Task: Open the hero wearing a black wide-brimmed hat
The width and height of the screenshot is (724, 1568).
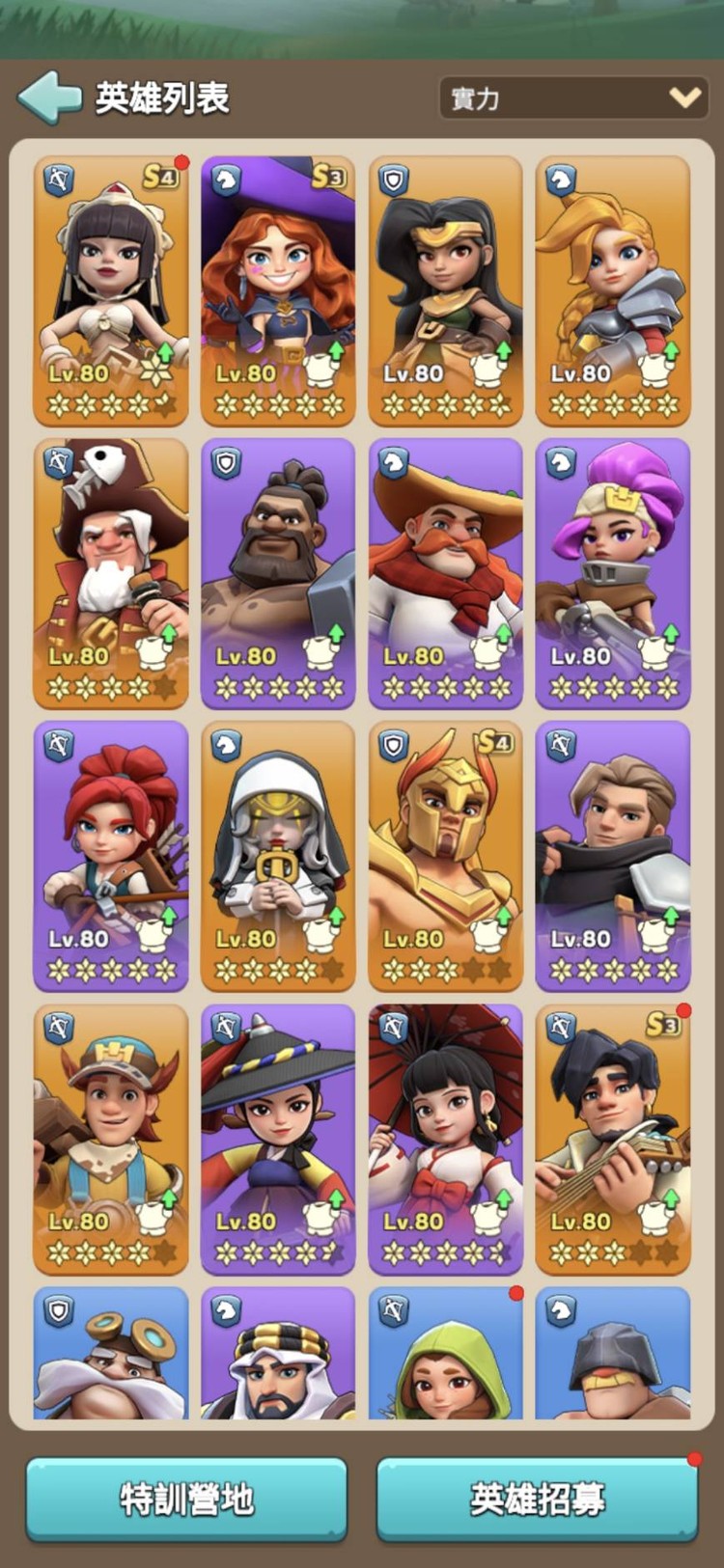Action: 278,1137
